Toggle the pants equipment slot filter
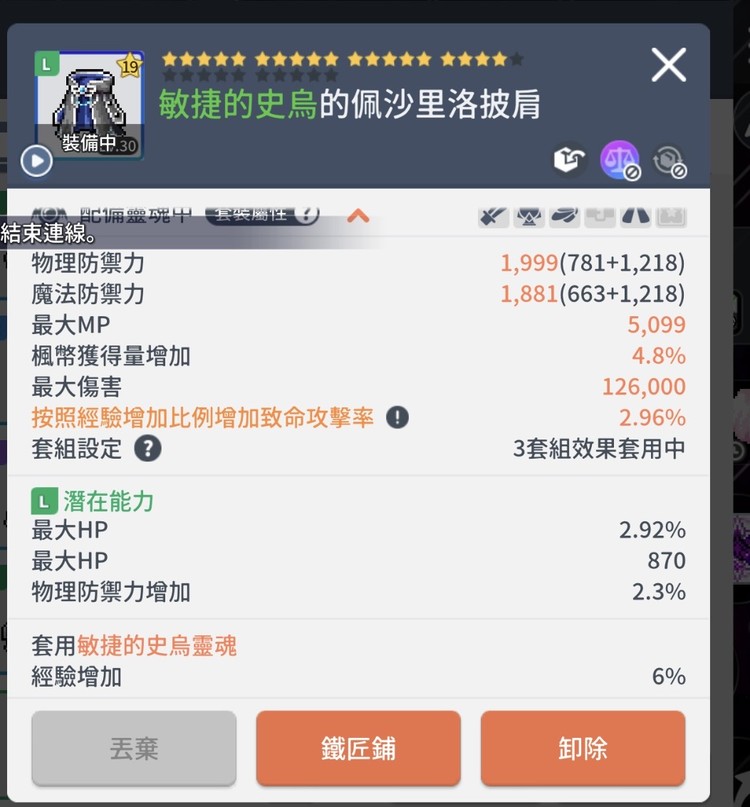 [x=634, y=217]
